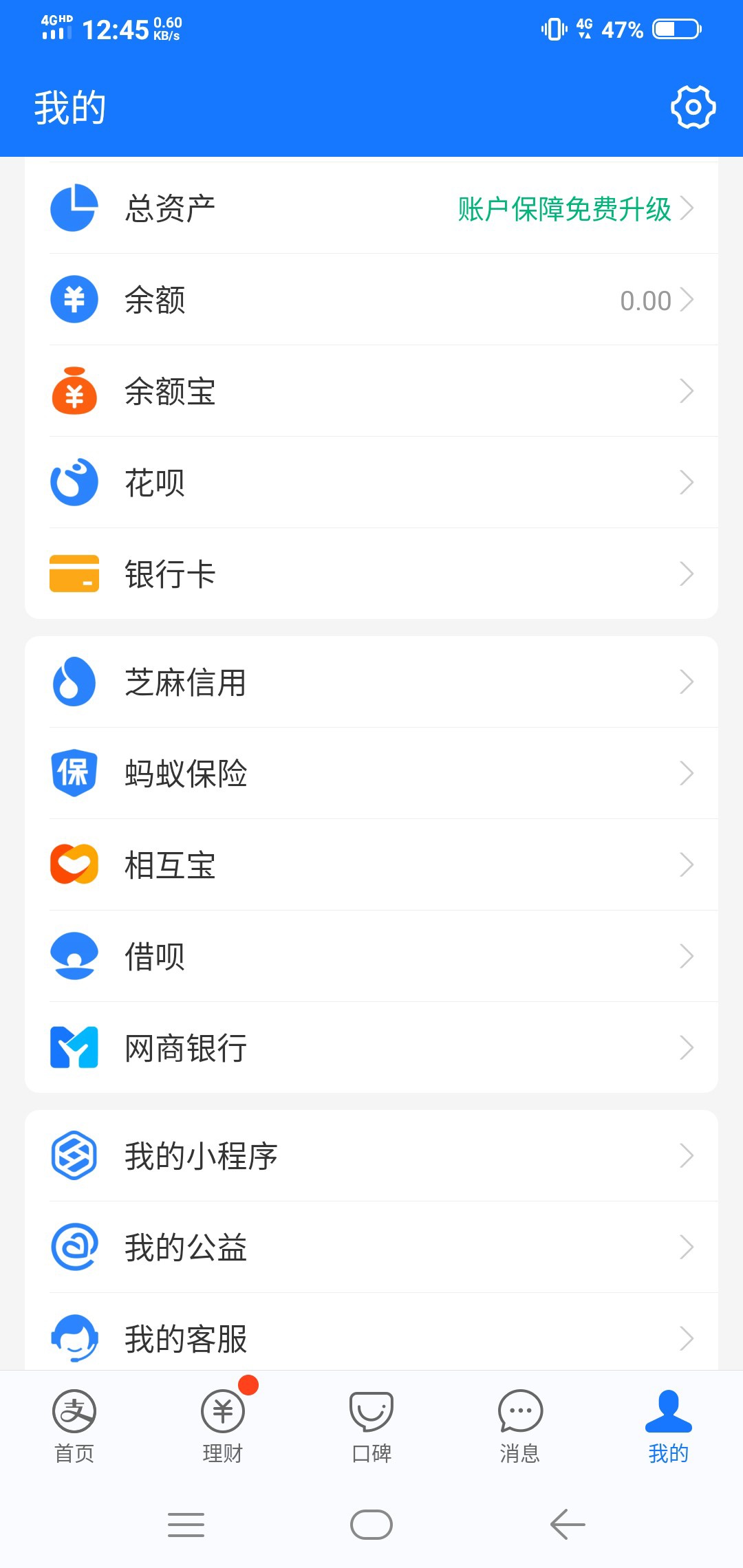
Task: Open 借呗
Action: click(x=371, y=956)
